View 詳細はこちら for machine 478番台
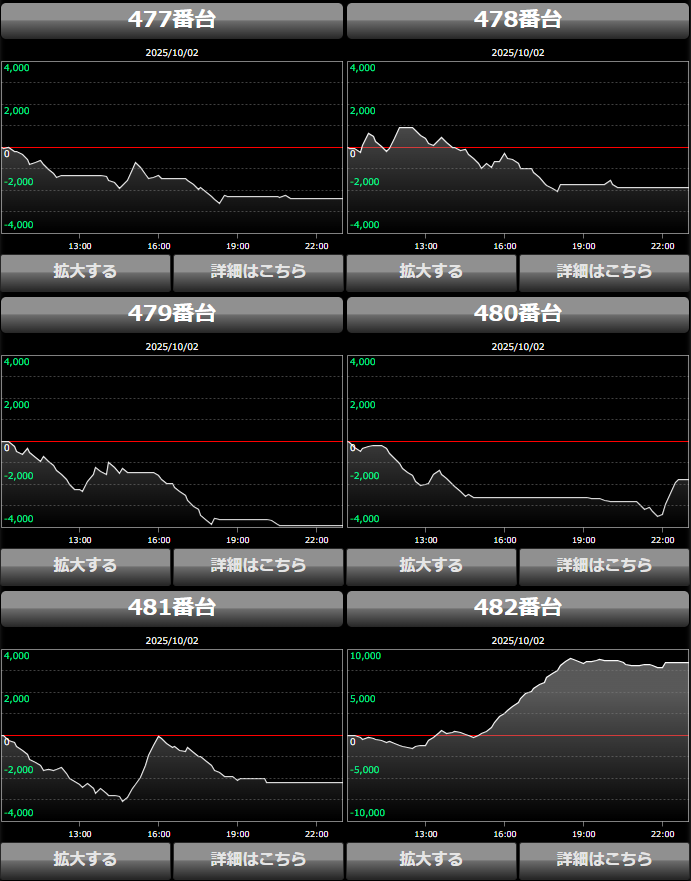This screenshot has width=691, height=881. (604, 272)
